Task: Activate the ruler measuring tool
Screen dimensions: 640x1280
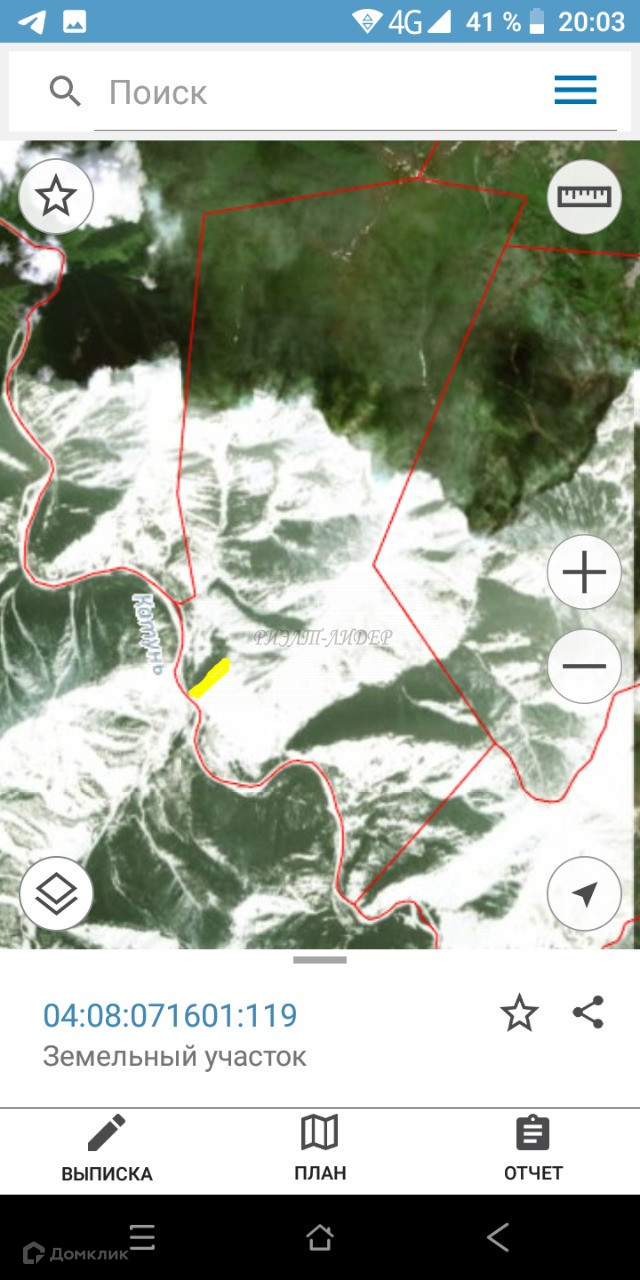Action: pyautogui.click(x=584, y=197)
